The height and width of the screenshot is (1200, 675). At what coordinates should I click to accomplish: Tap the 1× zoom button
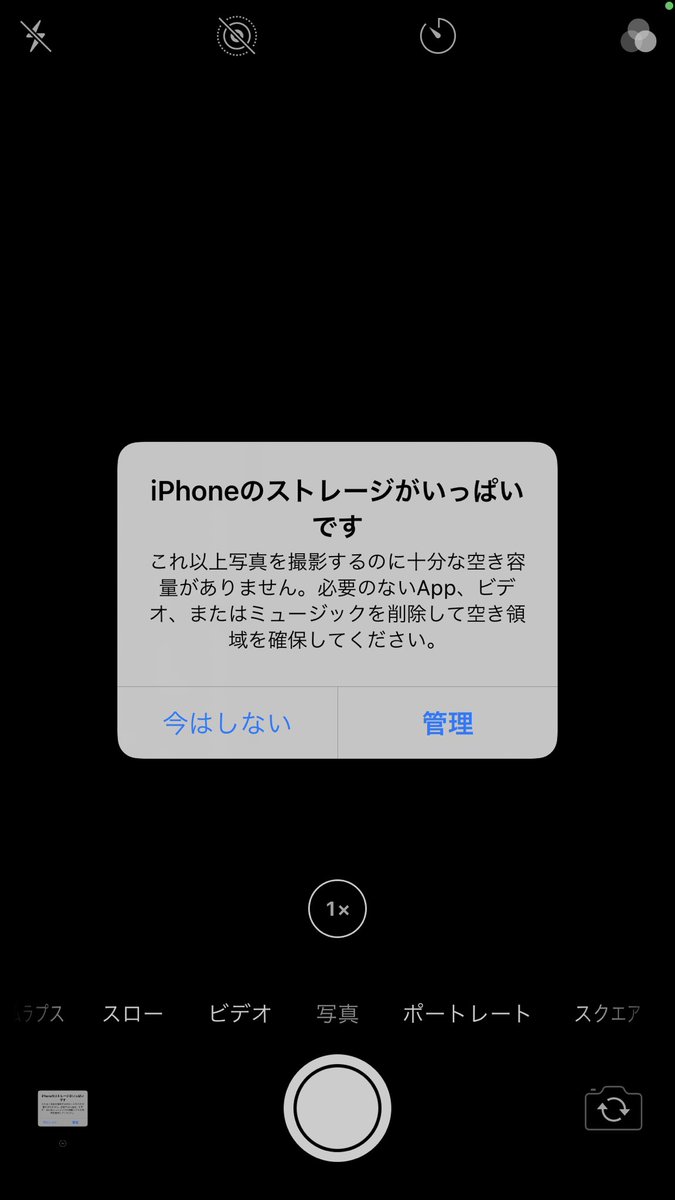pyautogui.click(x=337, y=909)
